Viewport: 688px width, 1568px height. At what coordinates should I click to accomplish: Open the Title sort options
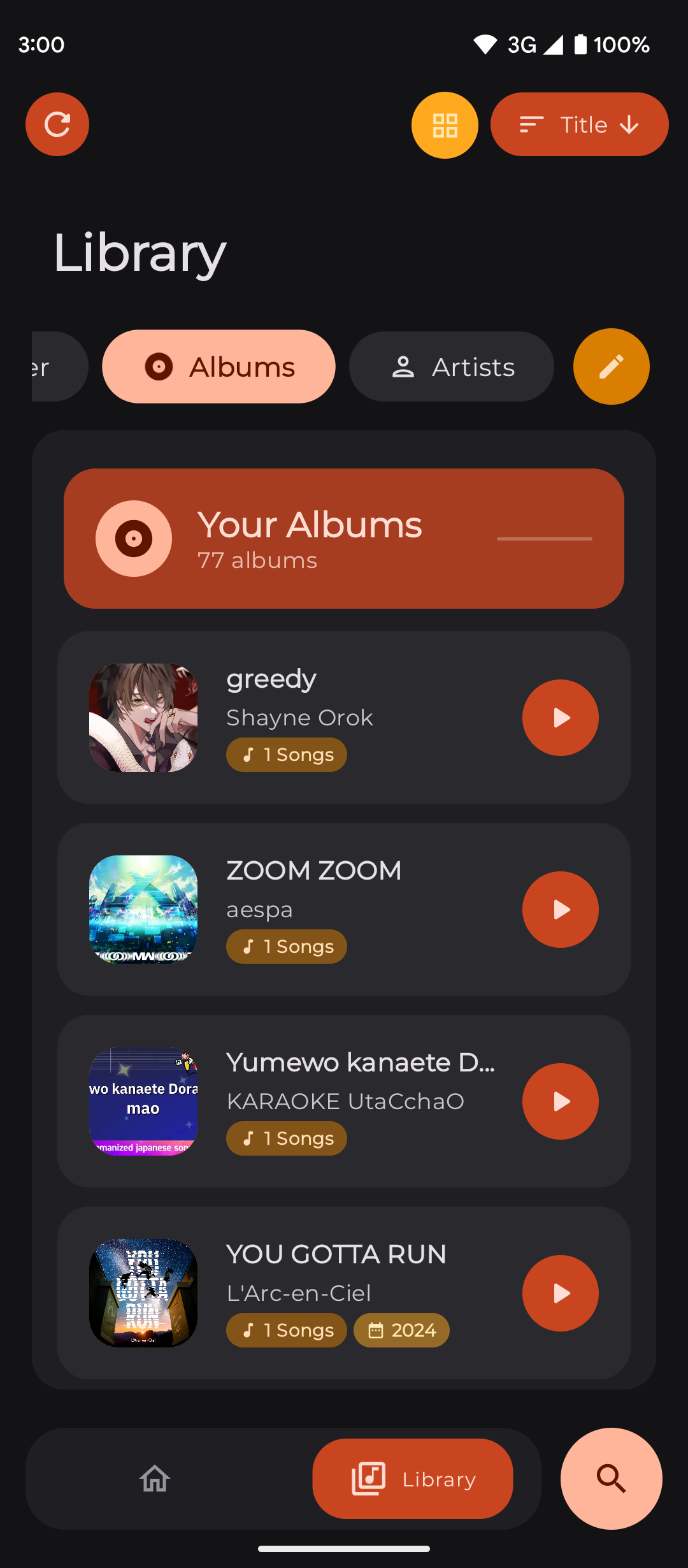coord(579,125)
